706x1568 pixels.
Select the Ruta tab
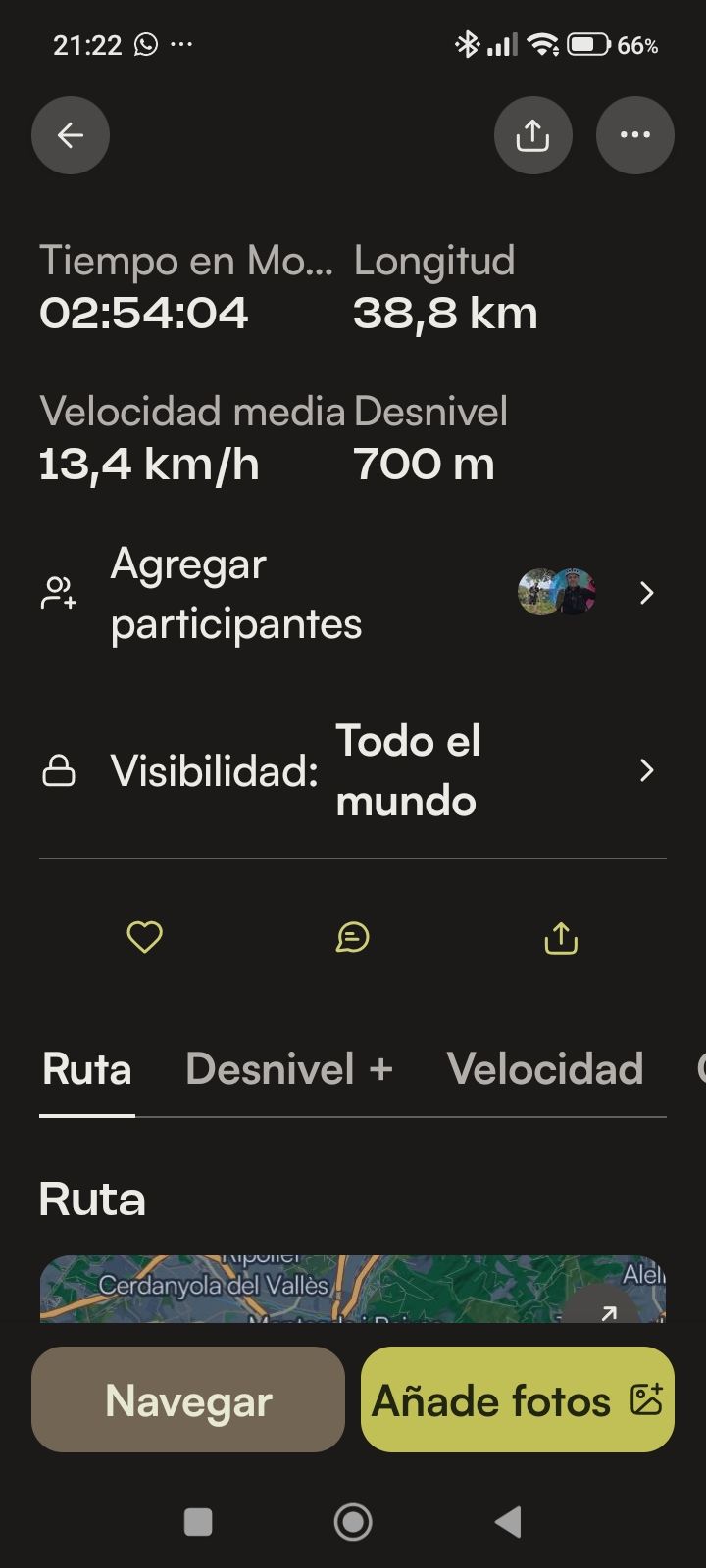pos(87,1069)
